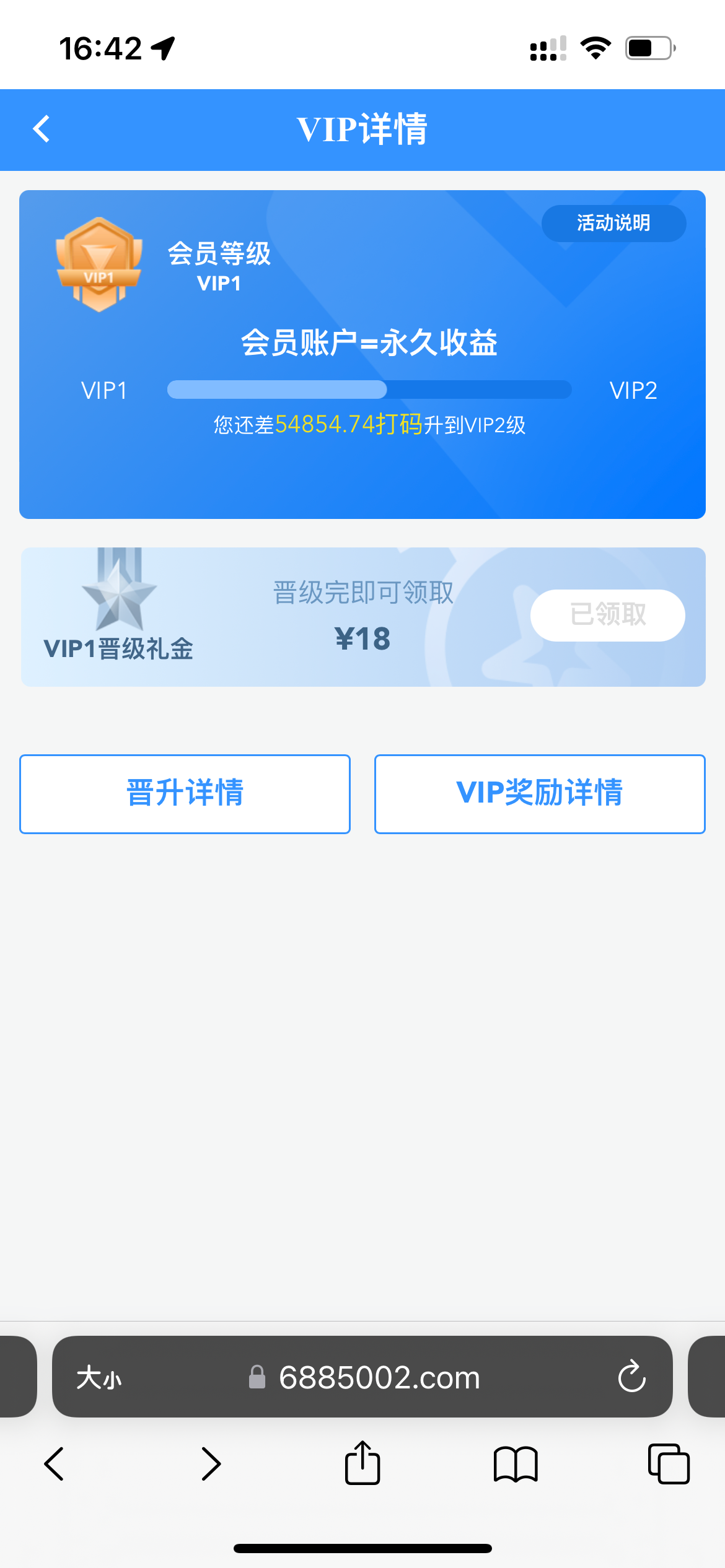This screenshot has width=725, height=1568.
Task: View VIP奖励详情 reward details
Action: pos(539,793)
